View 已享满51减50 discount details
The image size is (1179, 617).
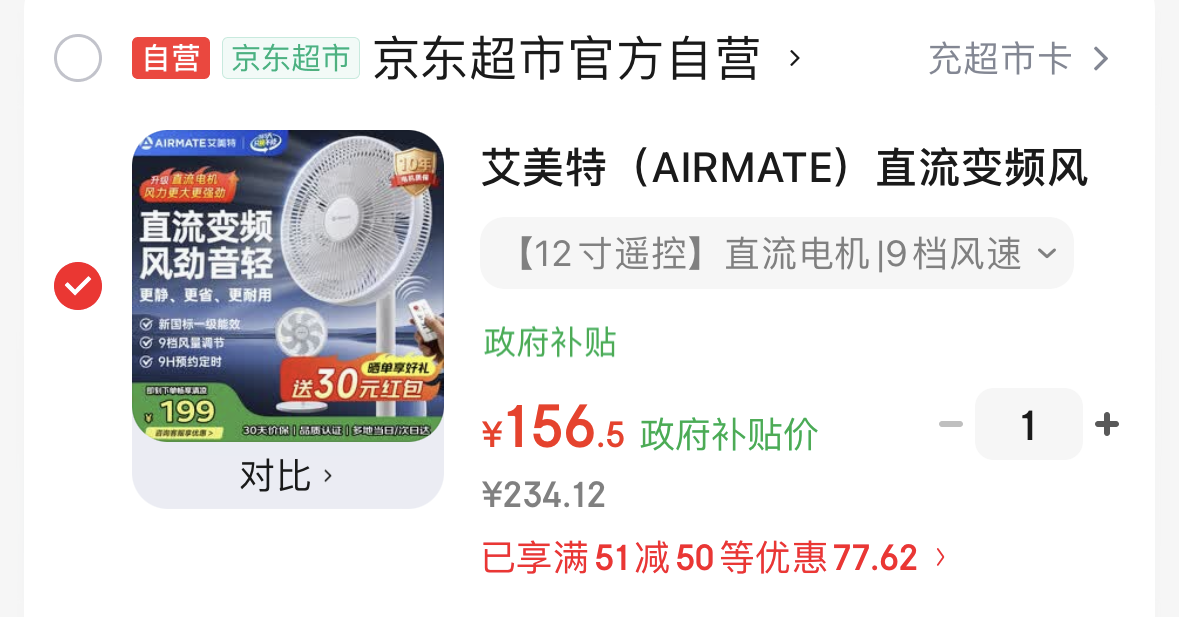(x=713, y=558)
